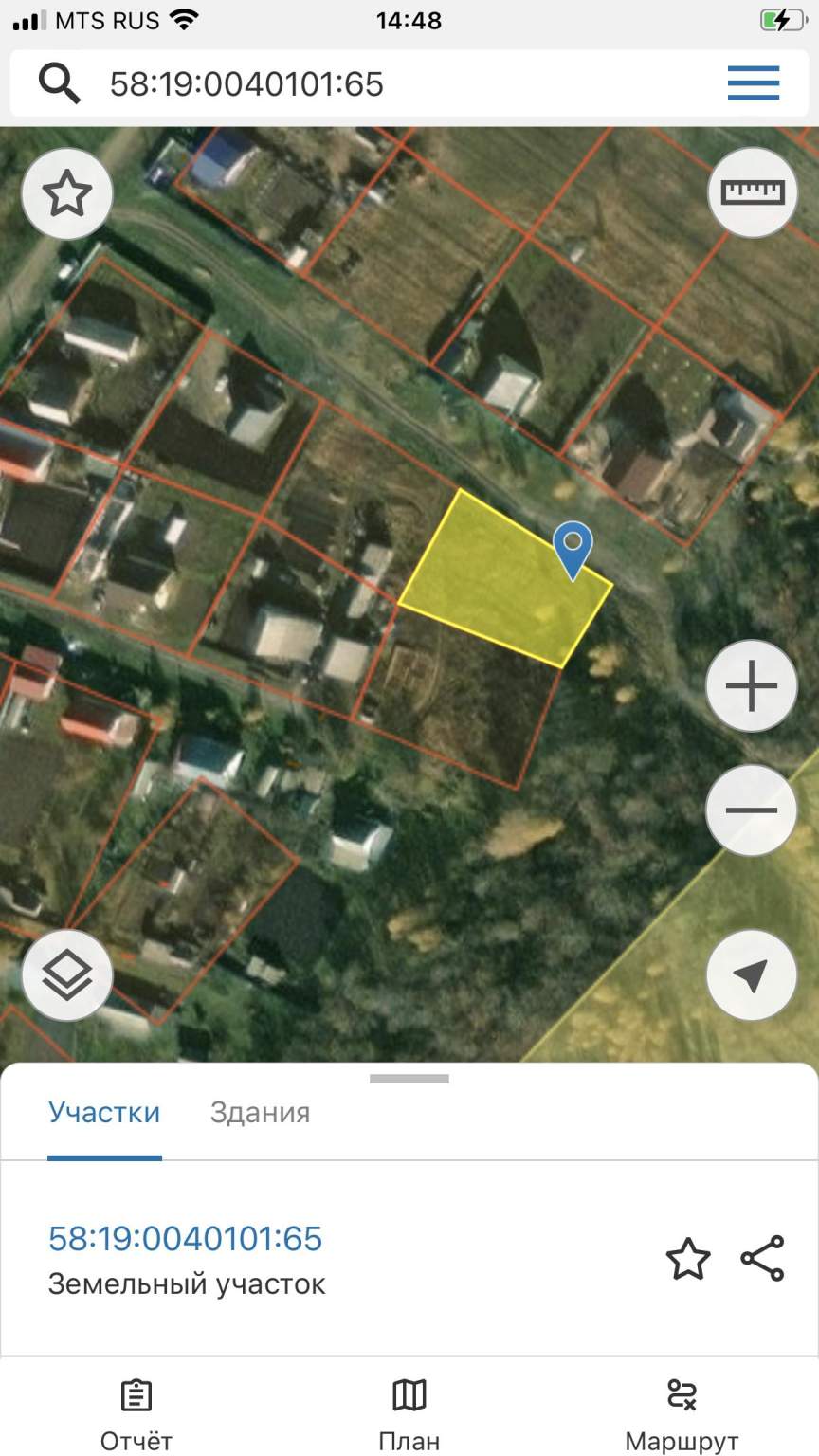This screenshot has height=1456, width=819.
Task: Open the План section
Action: (409, 1413)
